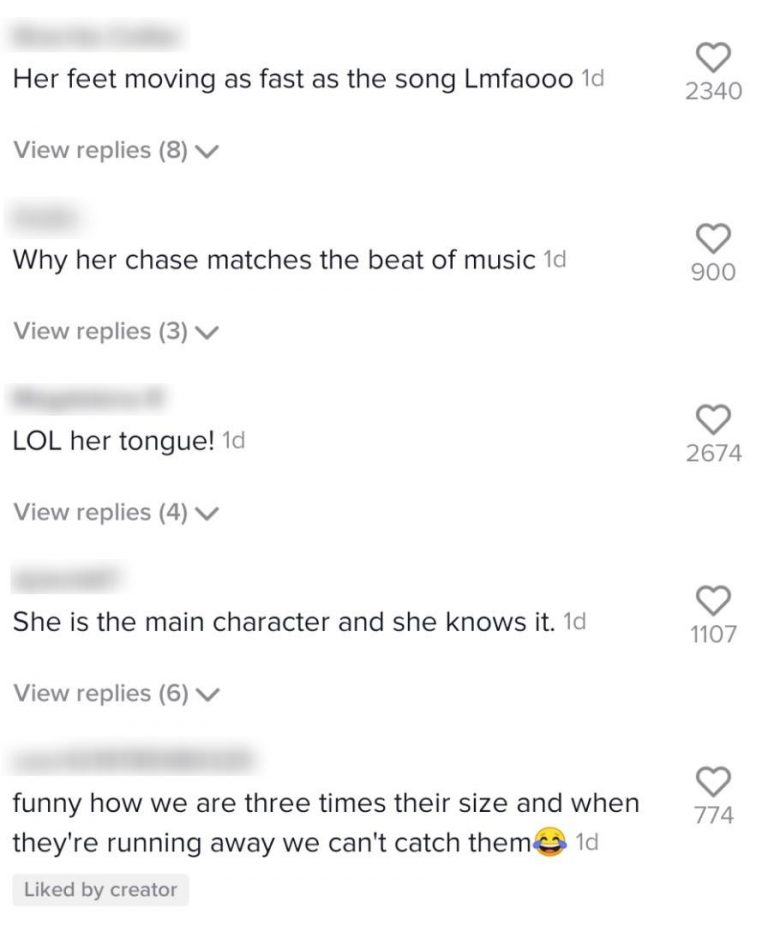Like the 'Why her chase matches' comment

pos(713,238)
